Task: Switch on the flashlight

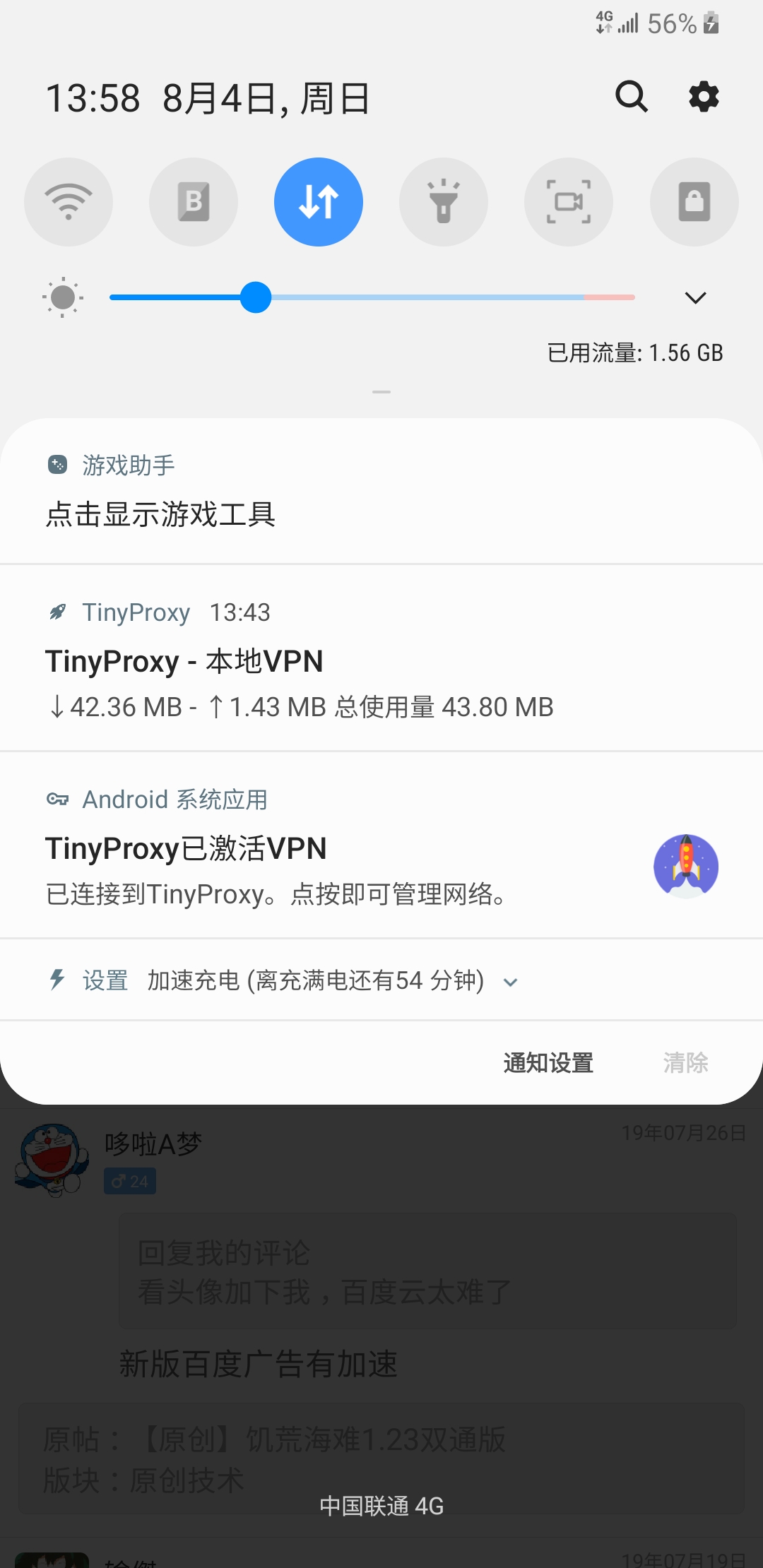Action: point(444,202)
